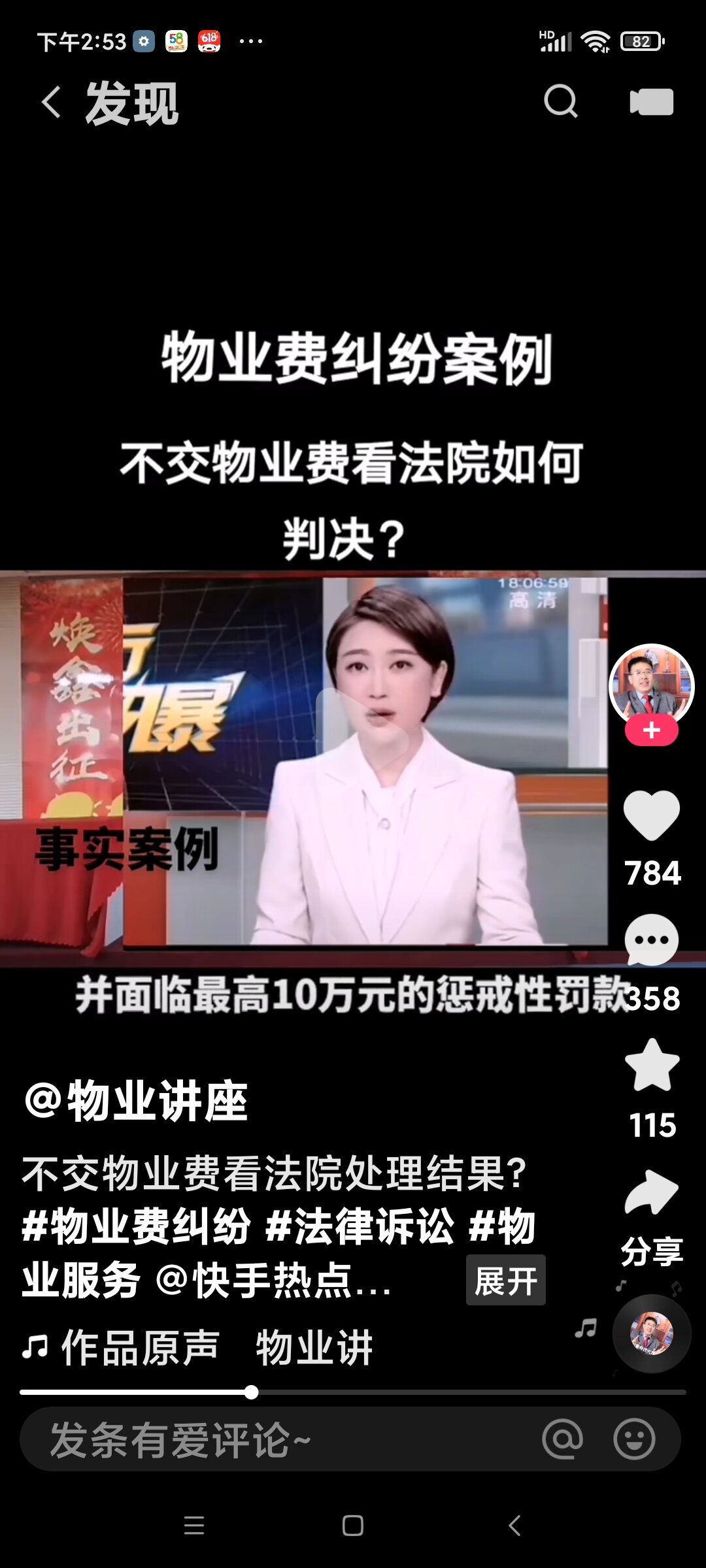Open the rotating music disc
Viewport: 706px width, 1568px height.
(x=652, y=1333)
